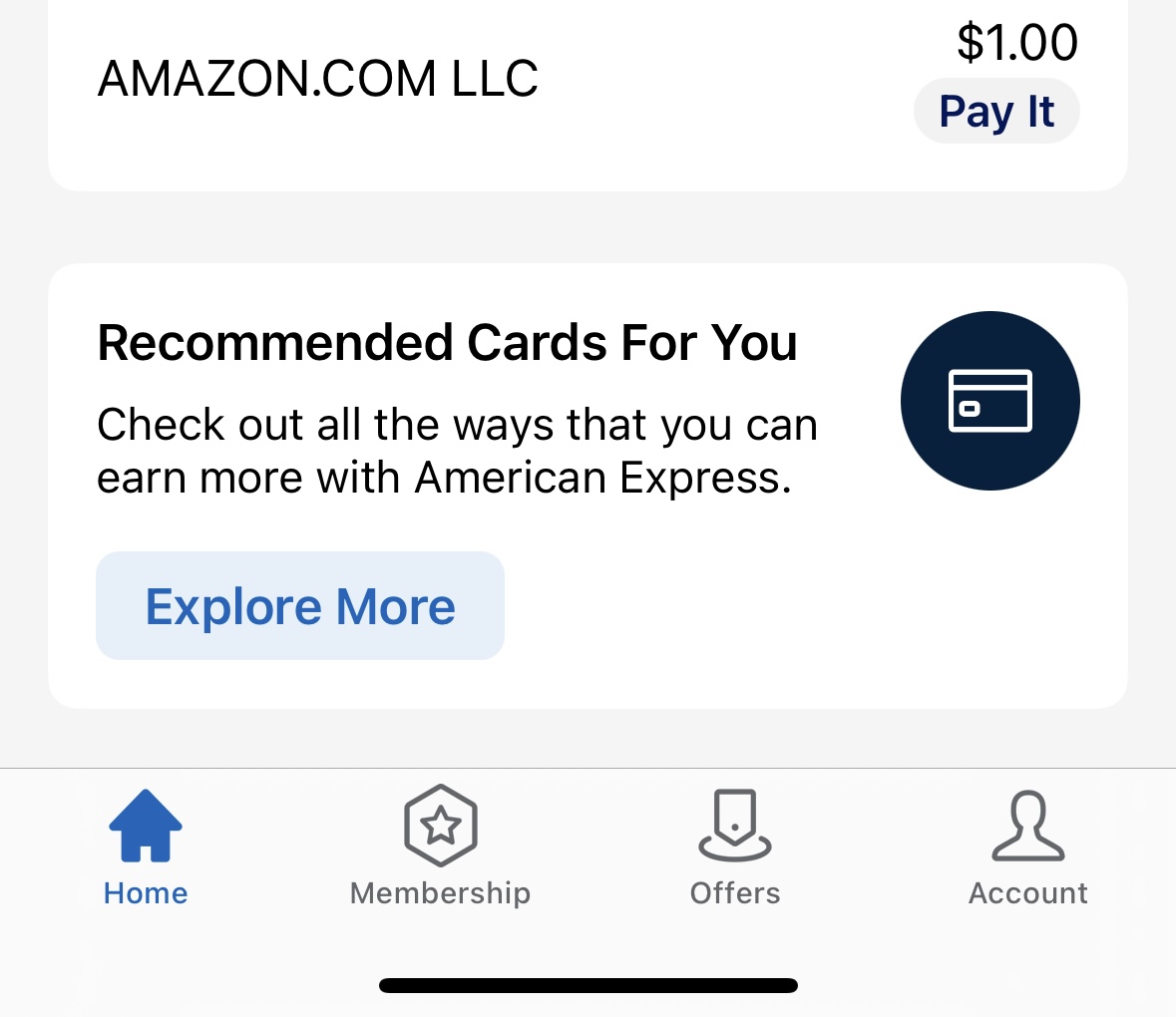Go to the Home tab
The height and width of the screenshot is (1017, 1176).
[x=146, y=847]
